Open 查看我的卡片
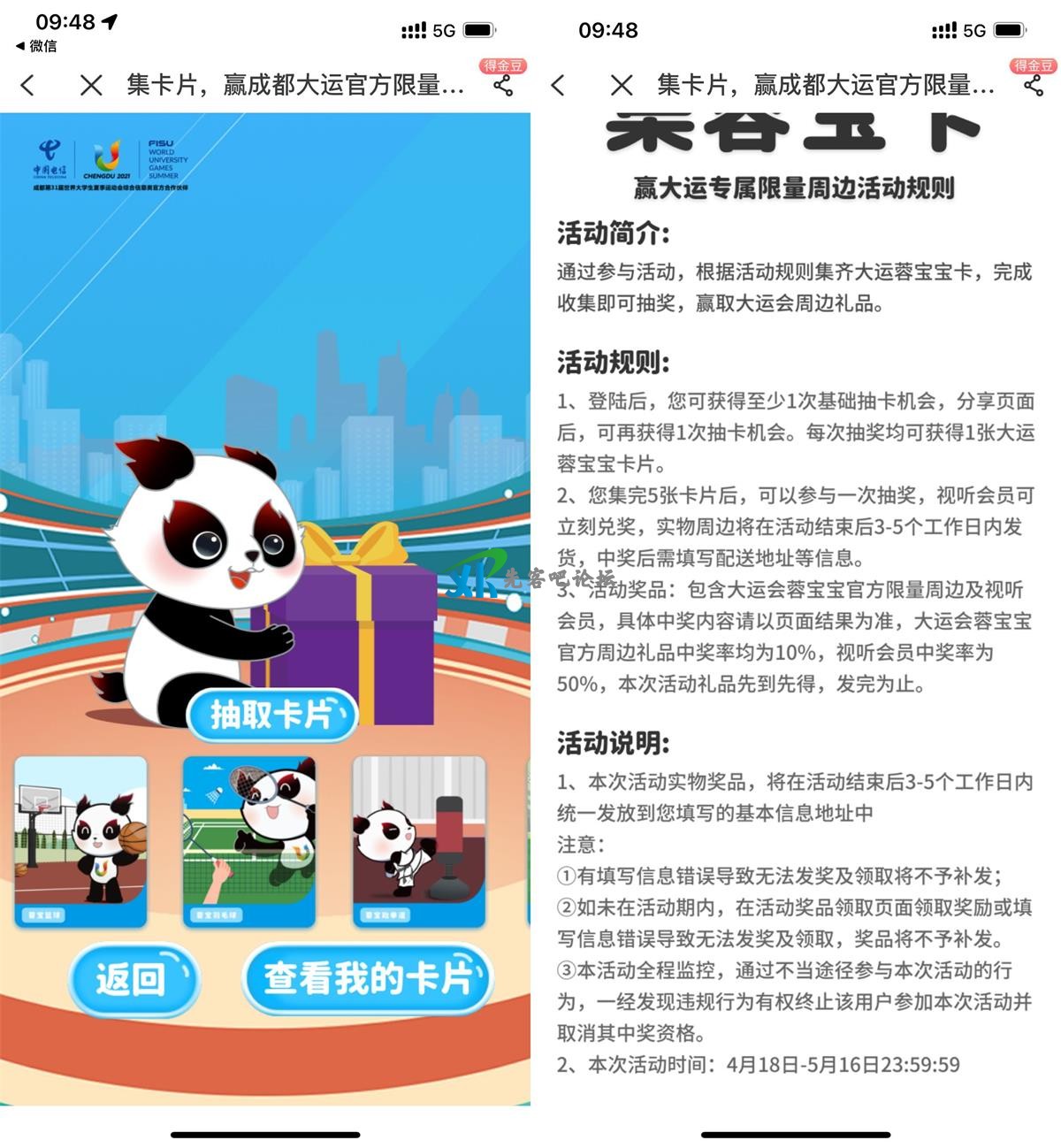The width and height of the screenshot is (1061, 1148). 367,979
